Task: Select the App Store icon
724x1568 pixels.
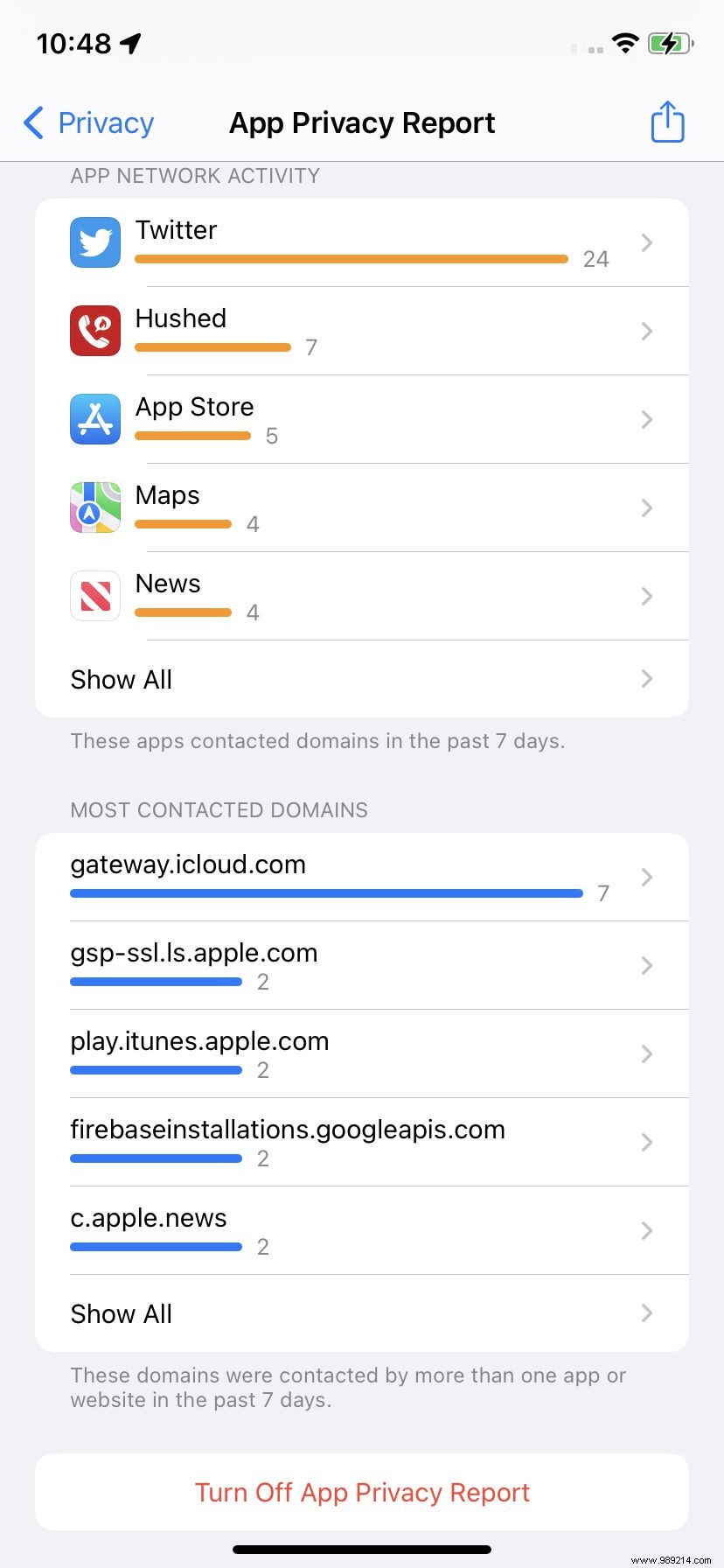Action: (94, 419)
